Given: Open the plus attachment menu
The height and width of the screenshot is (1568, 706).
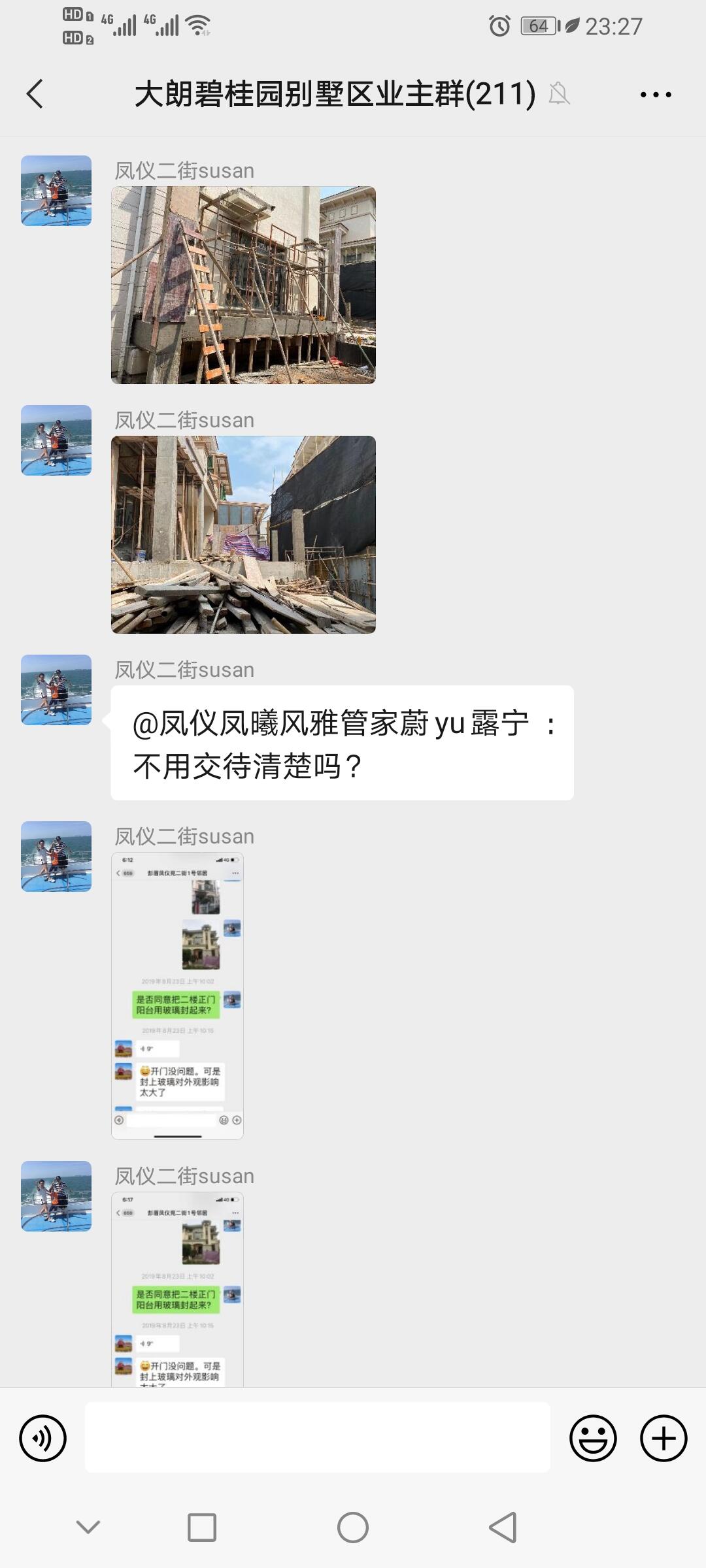Looking at the screenshot, I should (x=664, y=1438).
